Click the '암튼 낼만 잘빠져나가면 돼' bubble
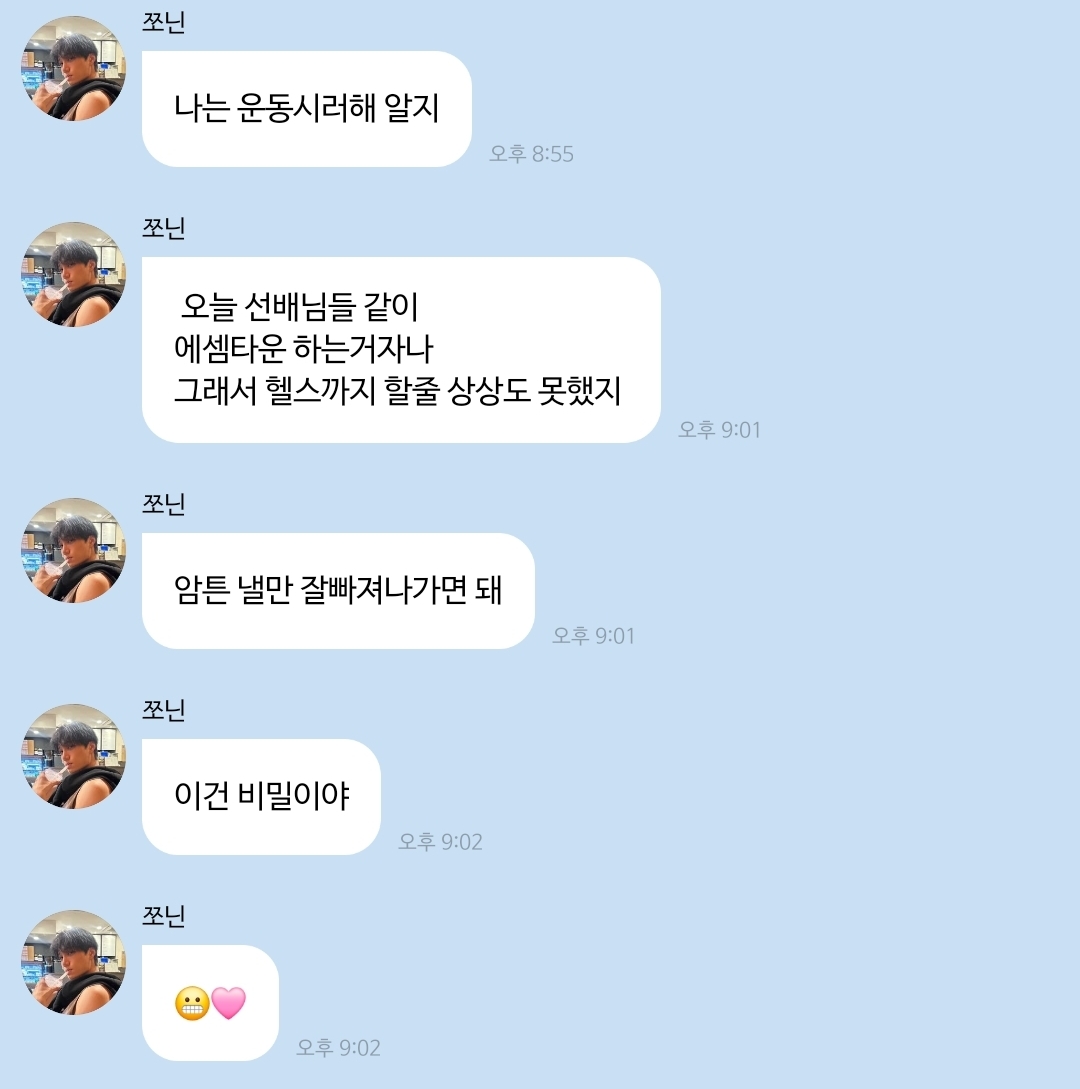Viewport: 1080px width, 1089px height. (340, 592)
